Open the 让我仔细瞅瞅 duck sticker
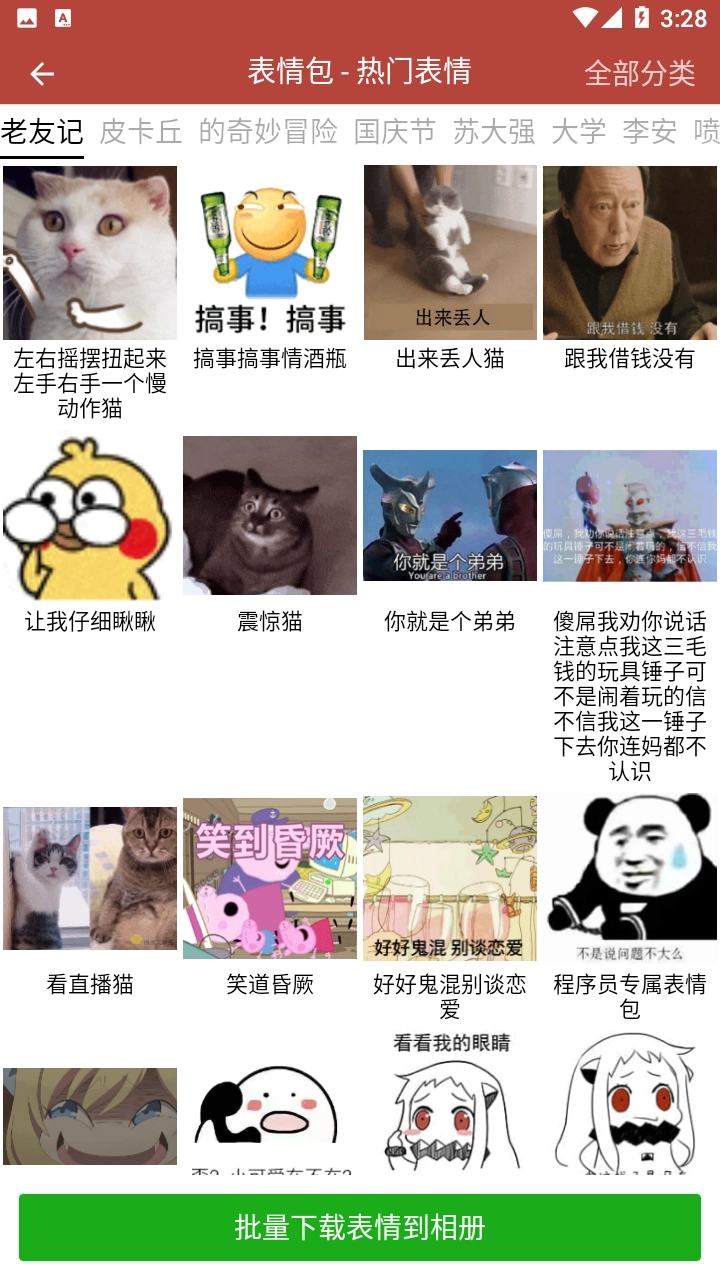The width and height of the screenshot is (720, 1280). [90, 517]
